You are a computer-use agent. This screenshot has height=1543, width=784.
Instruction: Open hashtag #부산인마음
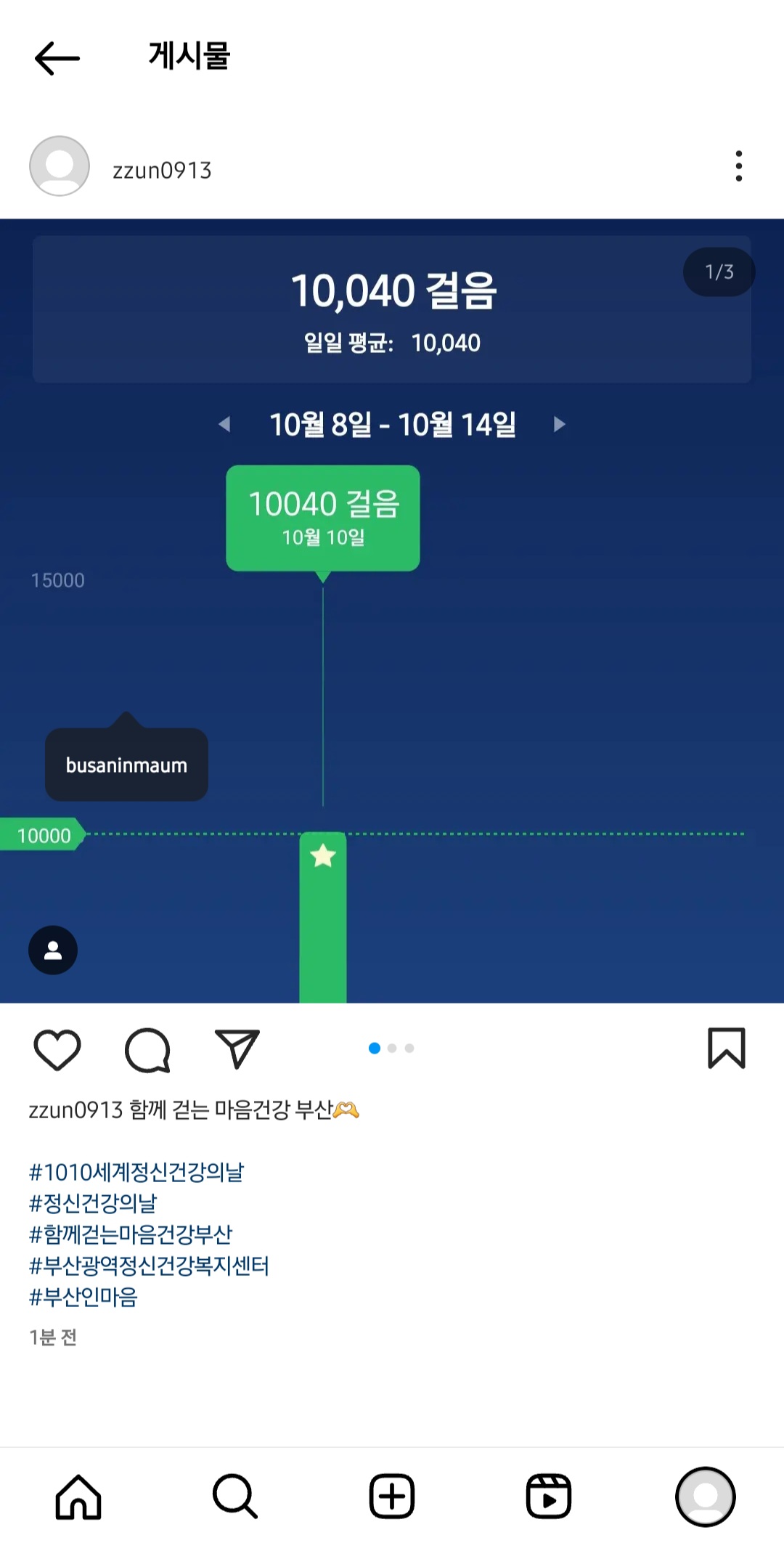pos(83,1297)
